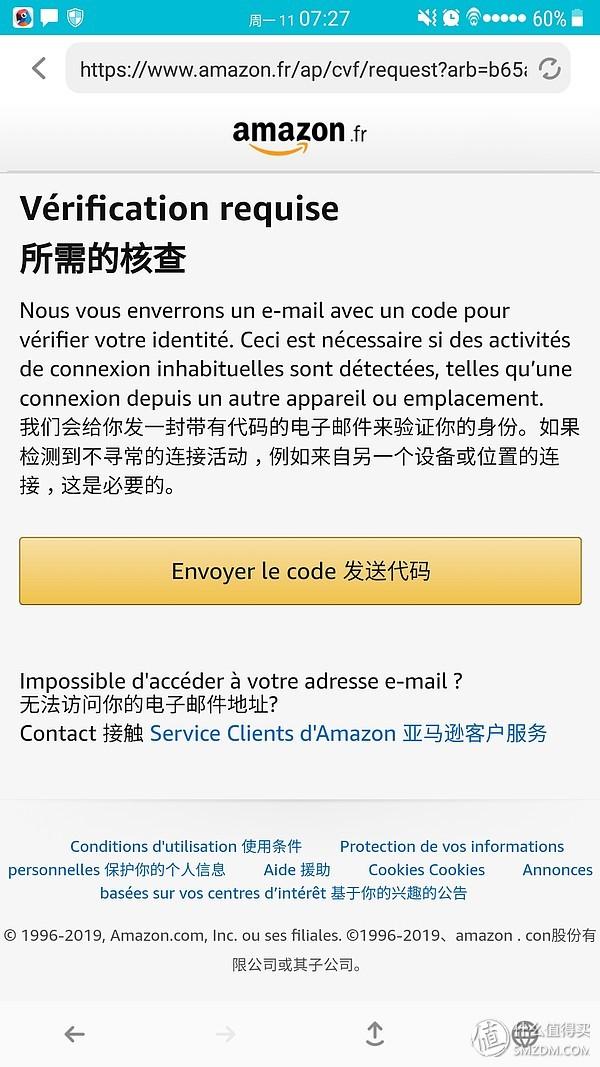This screenshot has height=1067, width=600.
Task: Go back using the bottom toolbar arrow
Action: coord(74,1034)
